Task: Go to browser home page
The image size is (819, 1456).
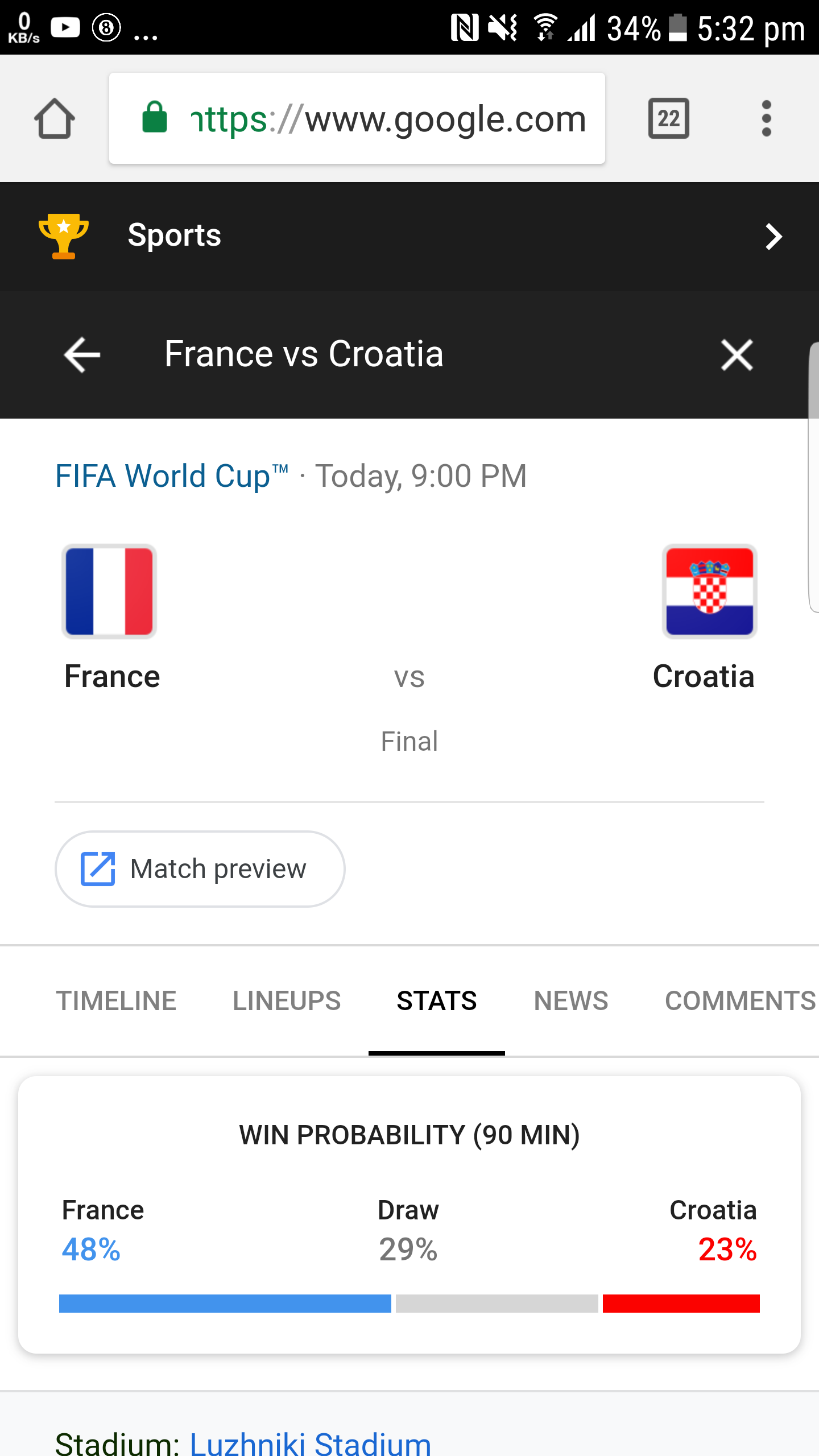Action: [x=55, y=119]
